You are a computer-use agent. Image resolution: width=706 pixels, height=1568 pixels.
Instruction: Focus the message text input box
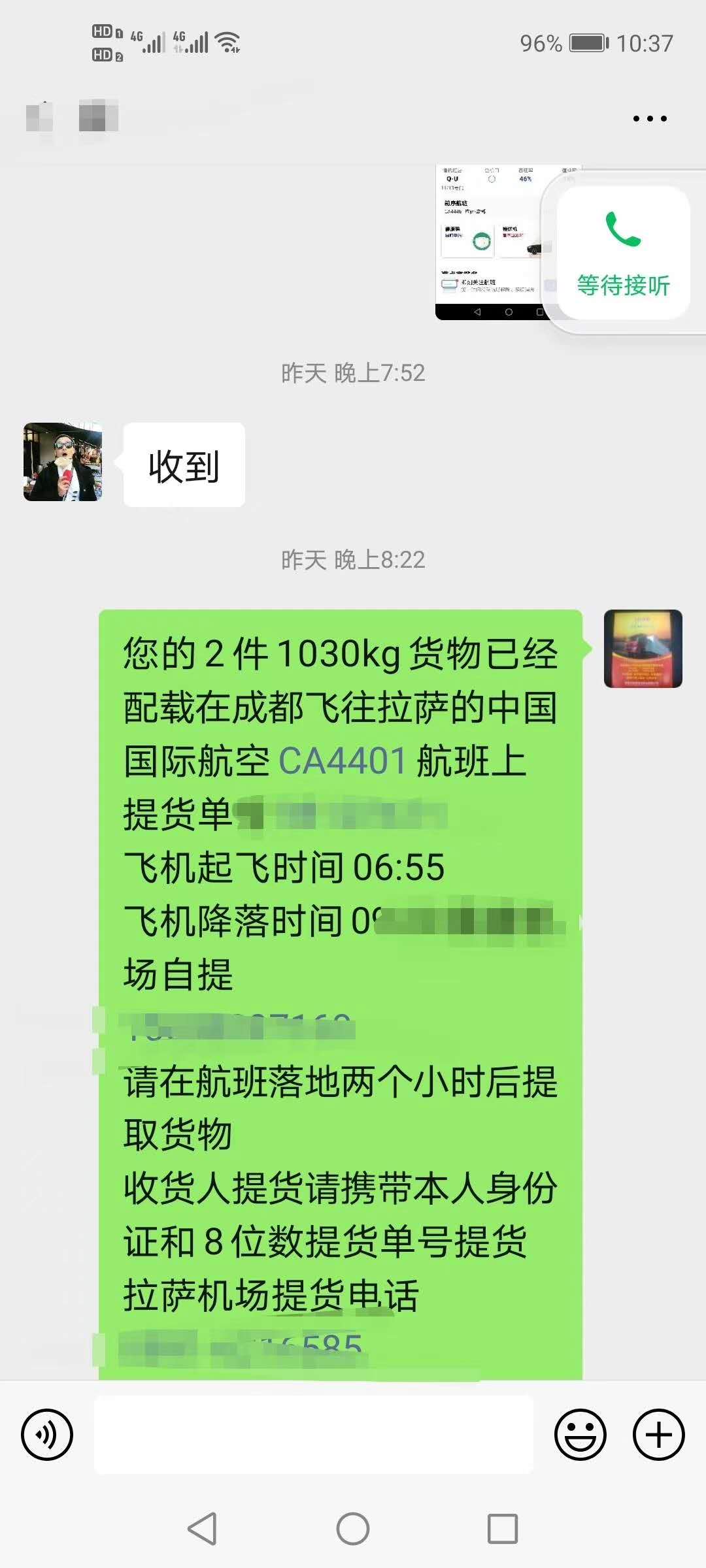314,1435
